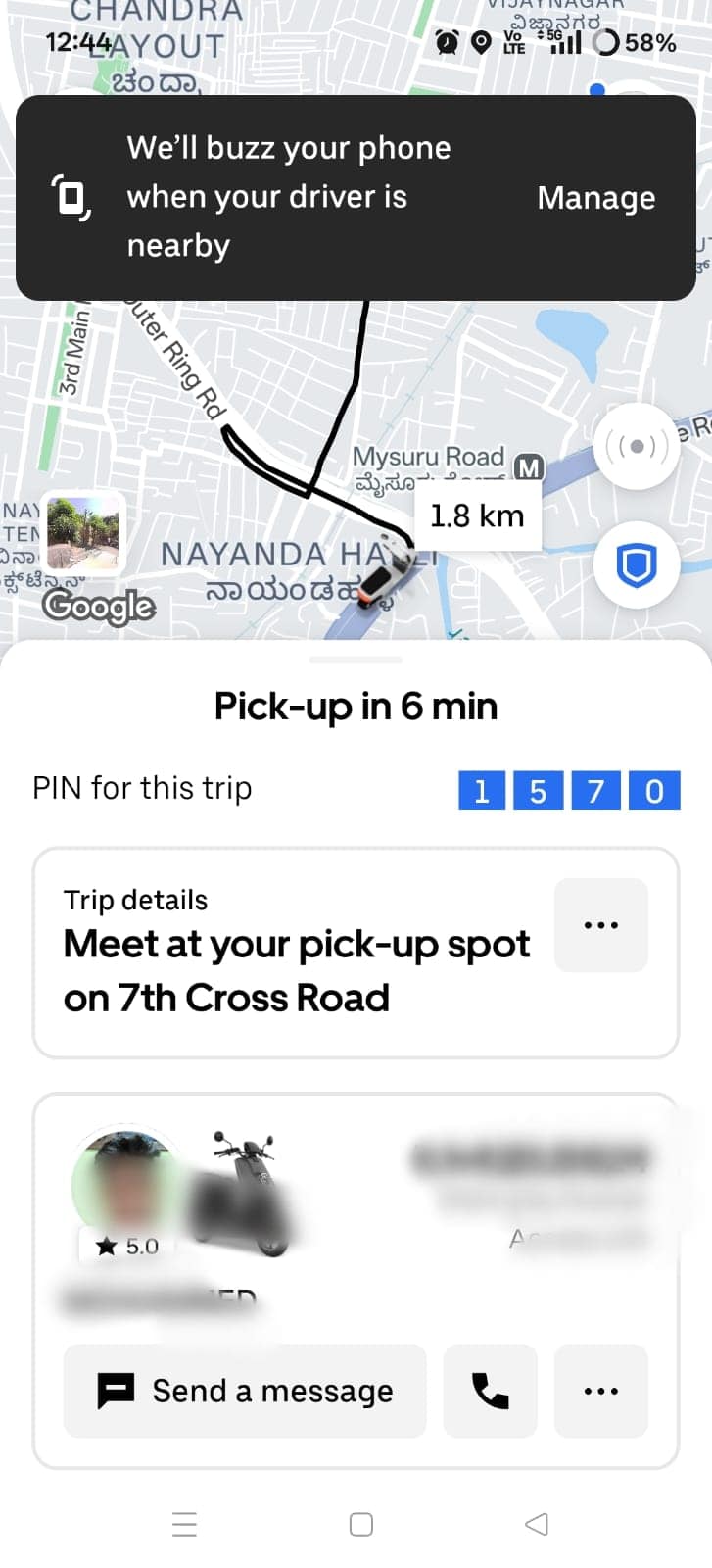The width and height of the screenshot is (712, 1568).
Task: Open trip details options menu
Action: 600,925
